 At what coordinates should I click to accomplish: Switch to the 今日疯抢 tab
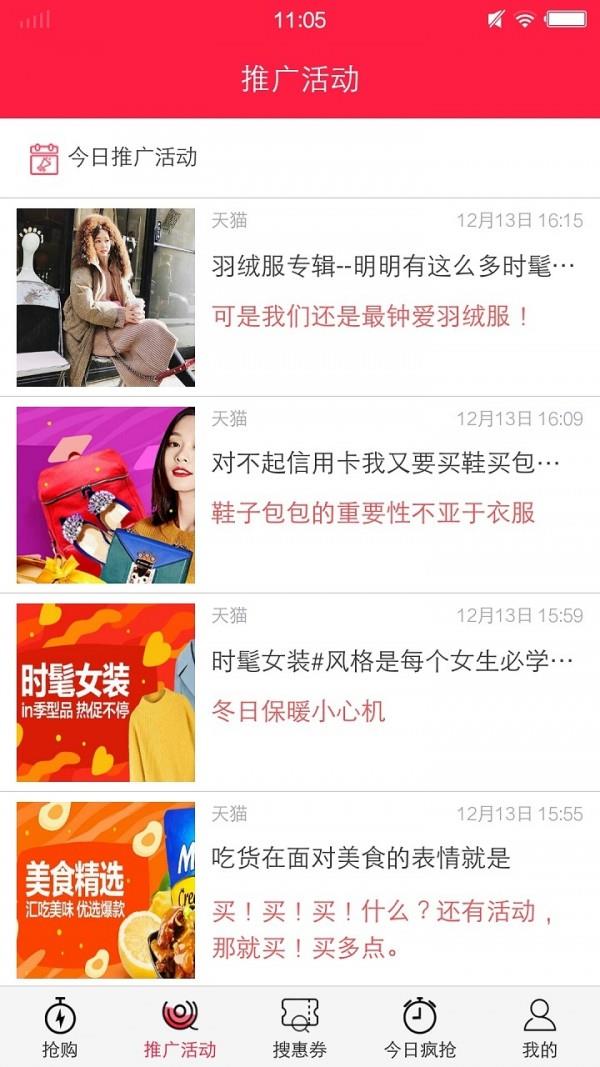(x=420, y=1028)
